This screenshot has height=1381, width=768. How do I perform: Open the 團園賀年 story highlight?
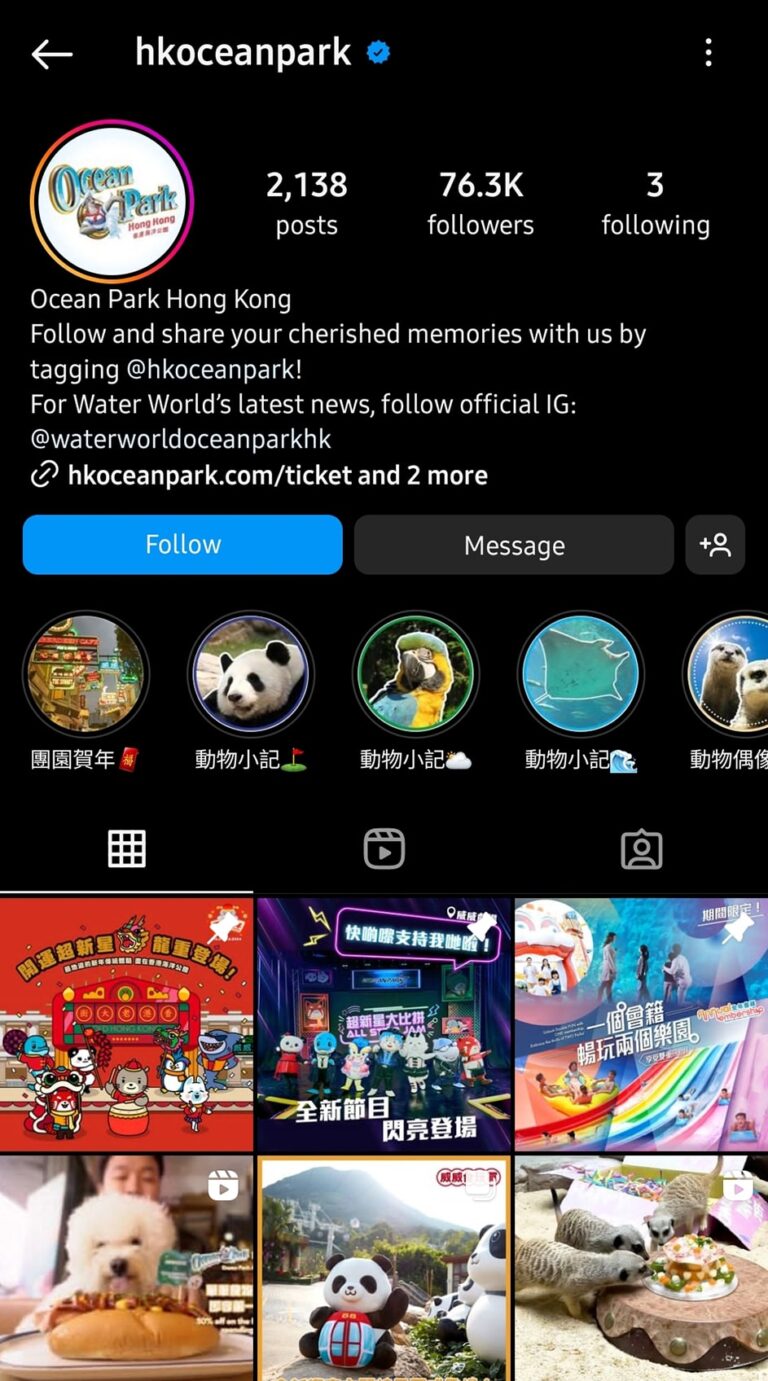86,674
